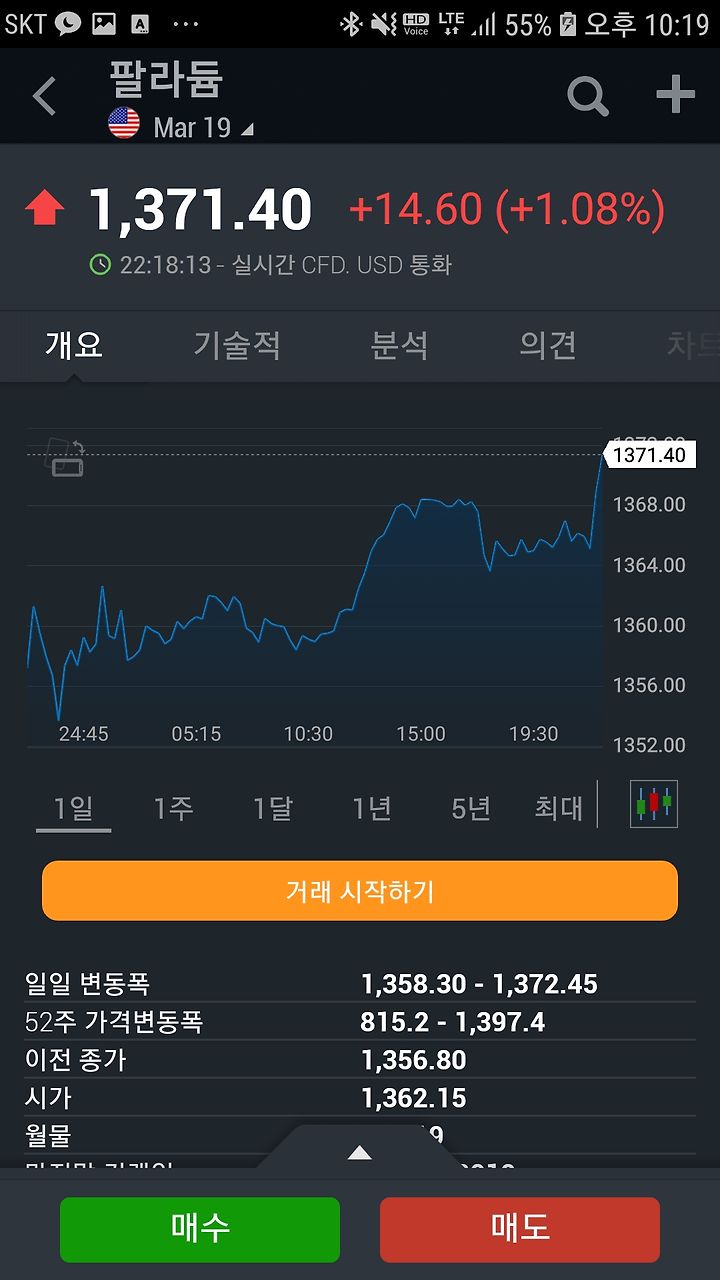Expand the bottom panel arrow
The height and width of the screenshot is (1280, 720).
pos(360,1153)
